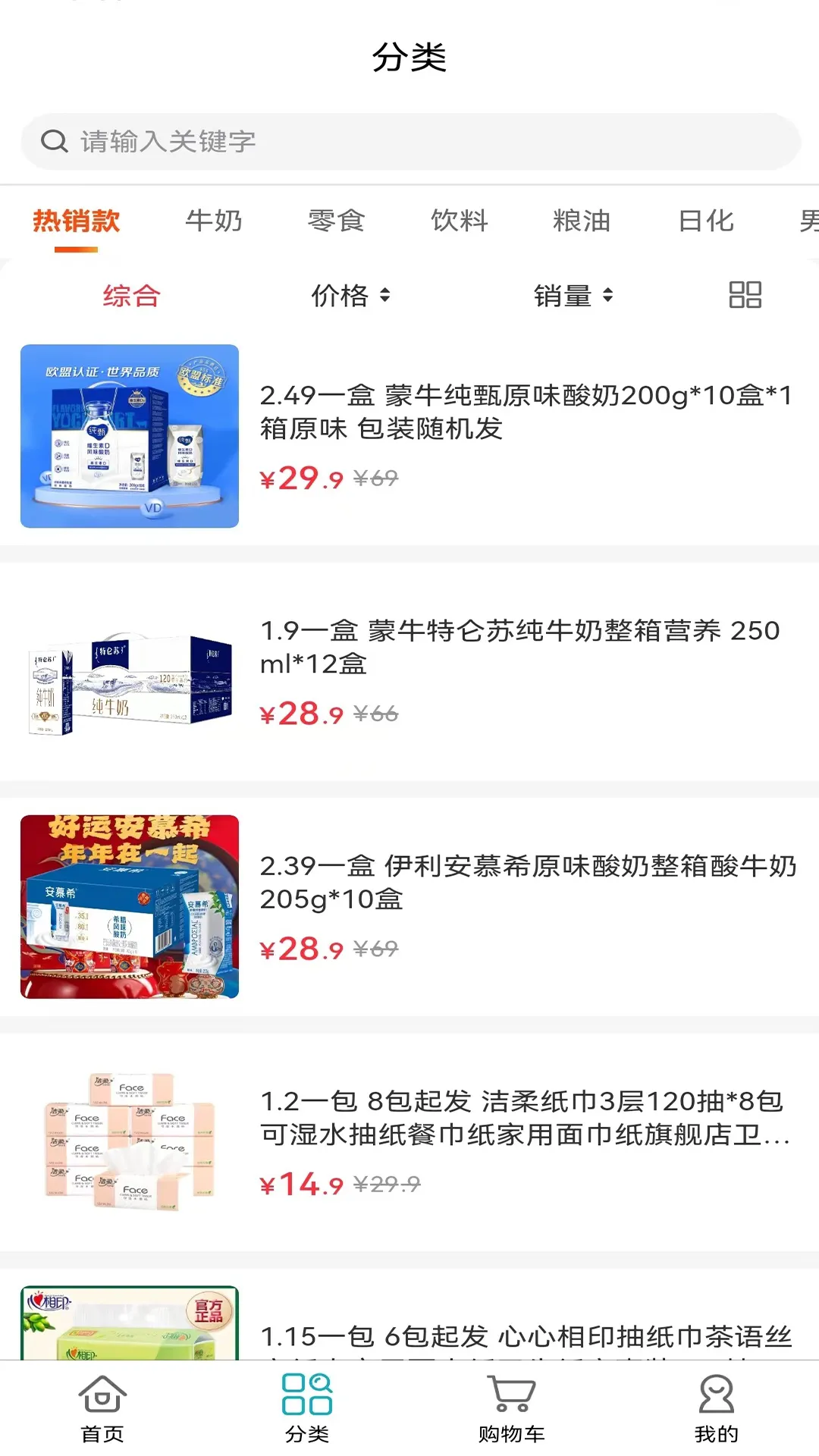Enable 综合 comprehensive sorting
819x1456 pixels.
coord(131,296)
